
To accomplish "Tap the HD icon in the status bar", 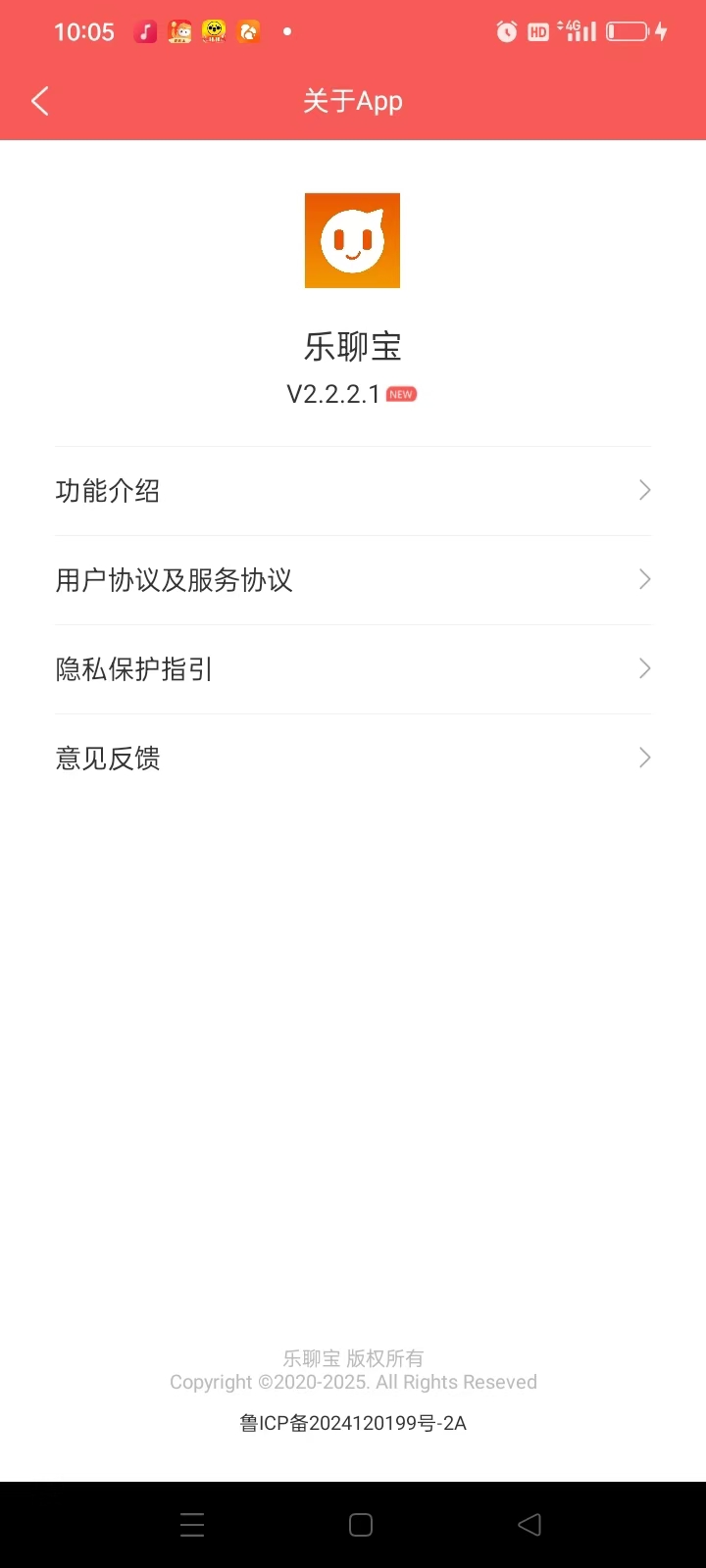I will tap(537, 31).
